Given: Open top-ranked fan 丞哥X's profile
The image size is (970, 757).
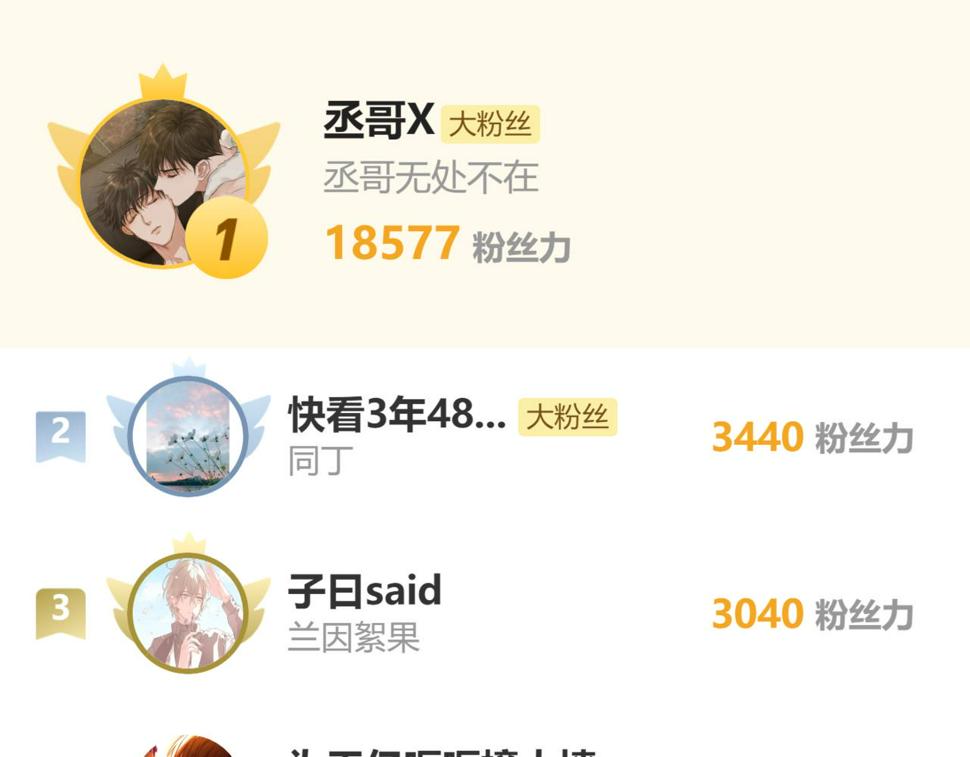Looking at the screenshot, I should pyautogui.click(x=379, y=121).
